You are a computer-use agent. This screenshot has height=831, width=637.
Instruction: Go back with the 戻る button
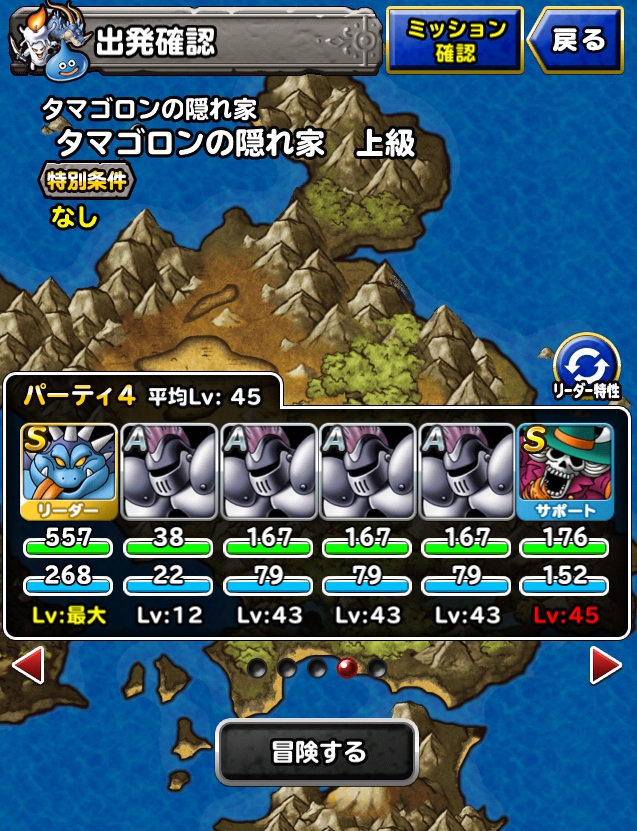(580, 41)
